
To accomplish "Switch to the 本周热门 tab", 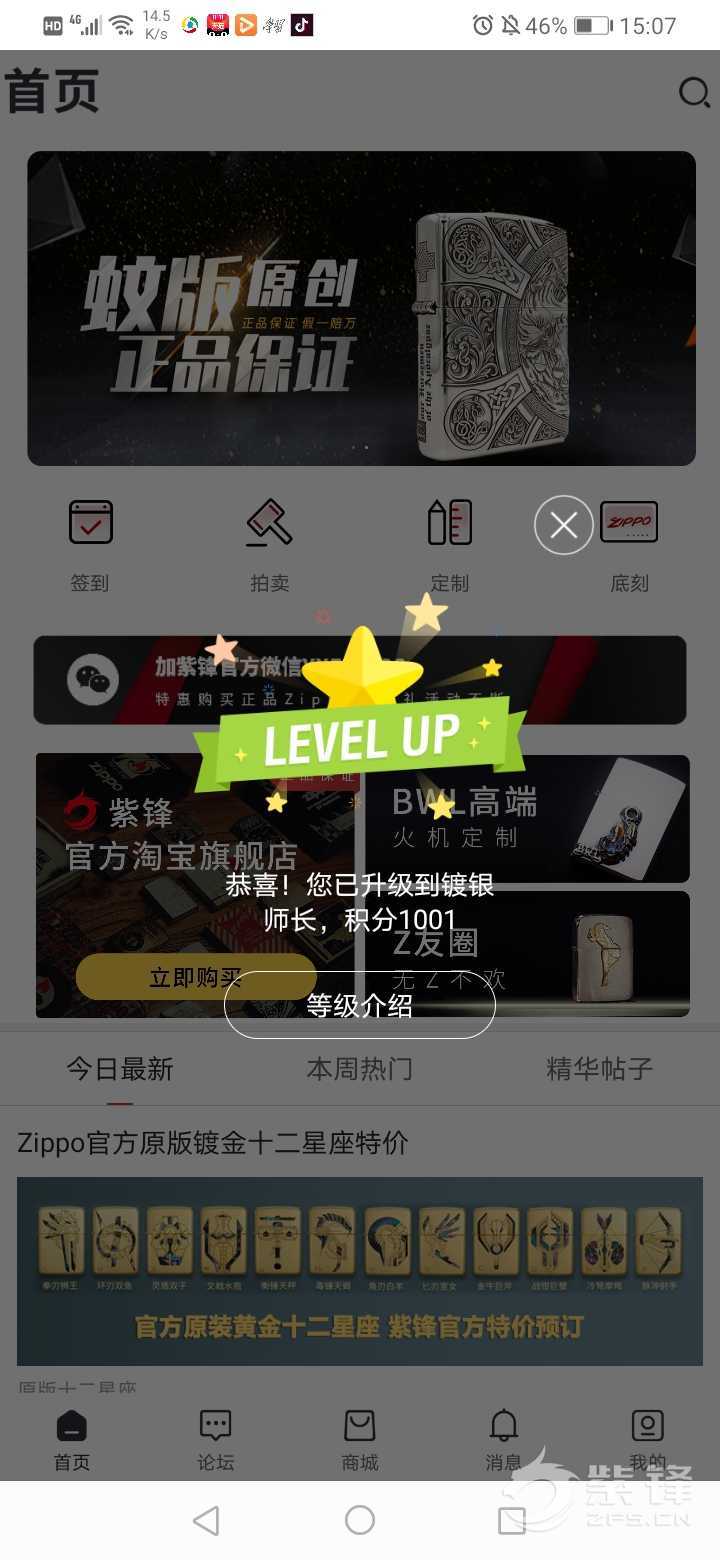I will point(359,1069).
